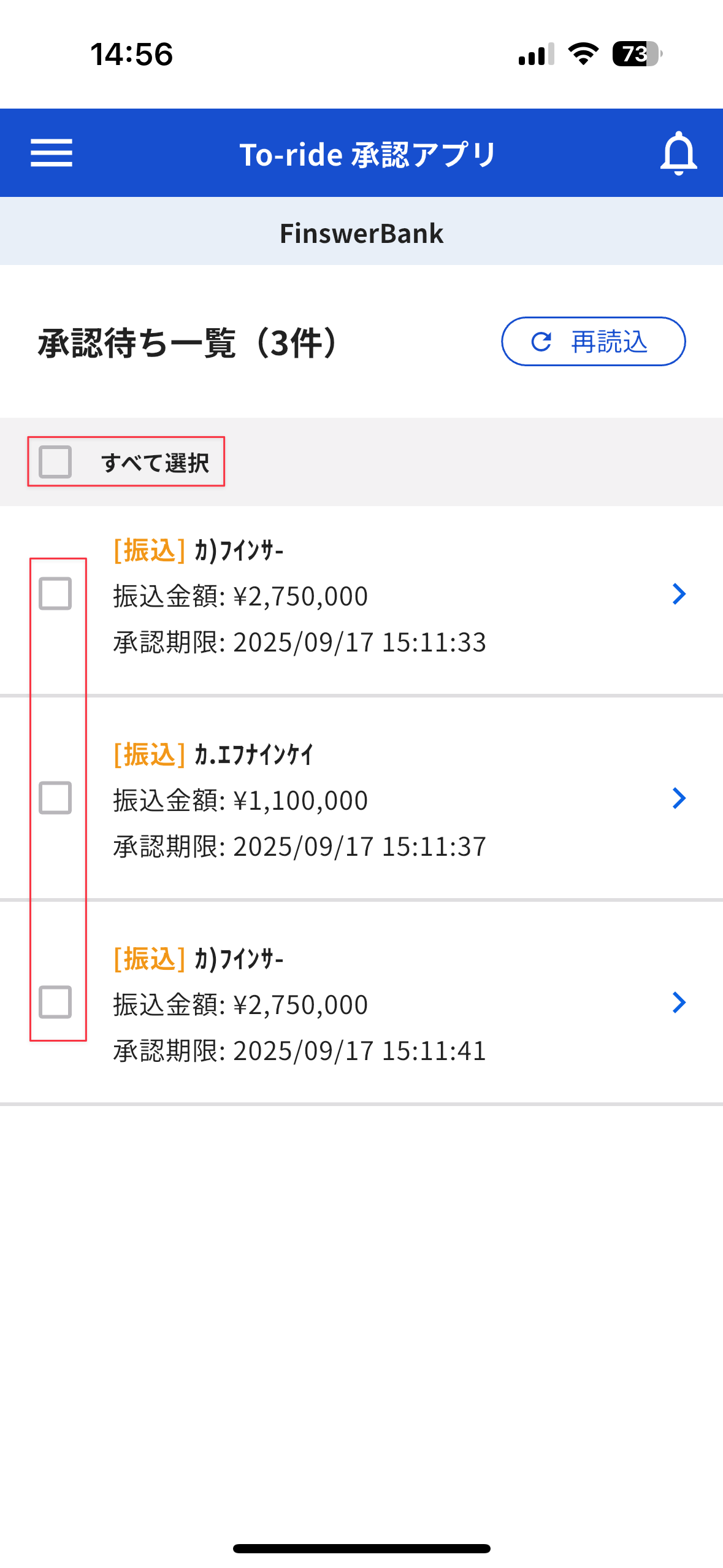723x1568 pixels.
Task: Tap the 再読込 reload button
Action: pos(593,342)
